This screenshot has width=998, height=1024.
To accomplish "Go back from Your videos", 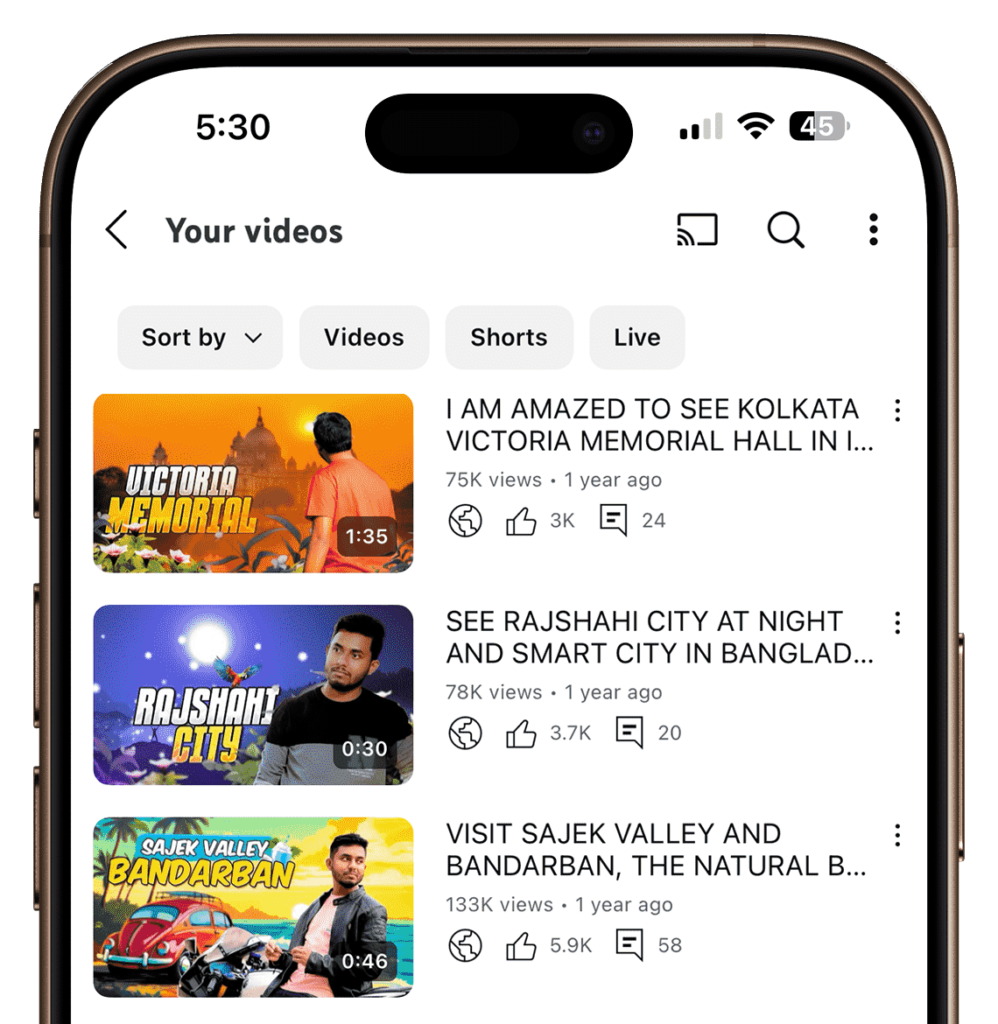I will click(117, 230).
